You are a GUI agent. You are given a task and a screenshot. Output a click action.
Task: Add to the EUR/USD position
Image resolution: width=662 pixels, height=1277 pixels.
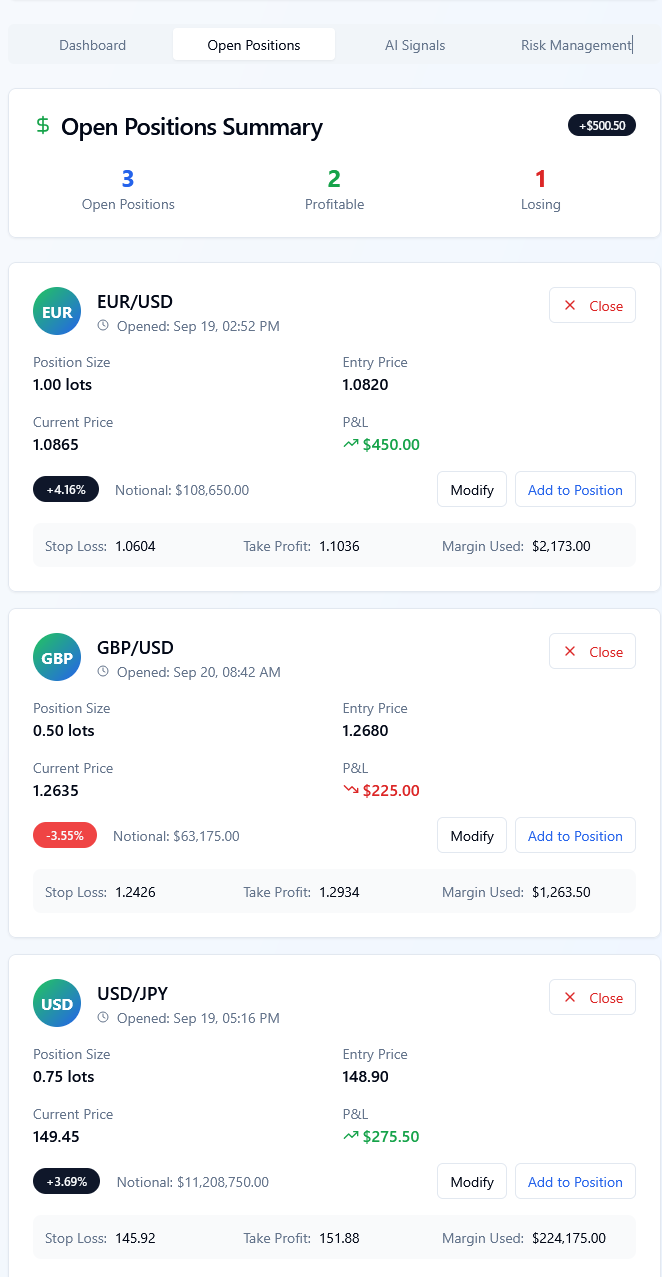(x=575, y=490)
